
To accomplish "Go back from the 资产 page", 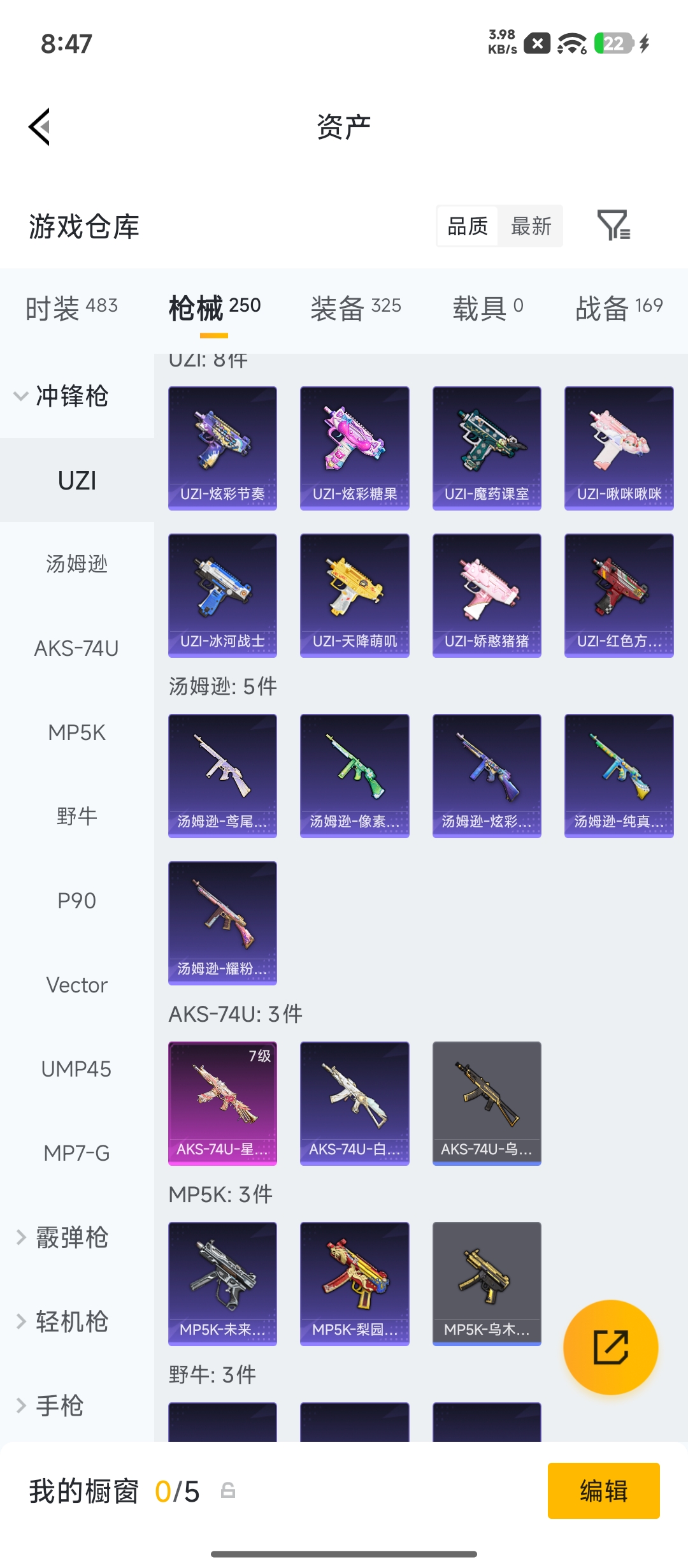I will coord(39,127).
